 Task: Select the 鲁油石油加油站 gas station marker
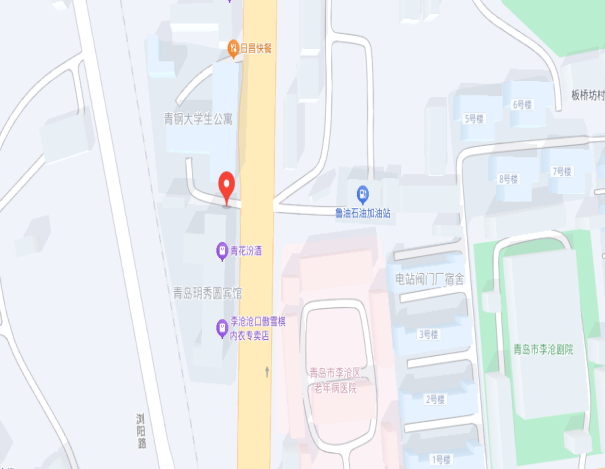(x=363, y=193)
